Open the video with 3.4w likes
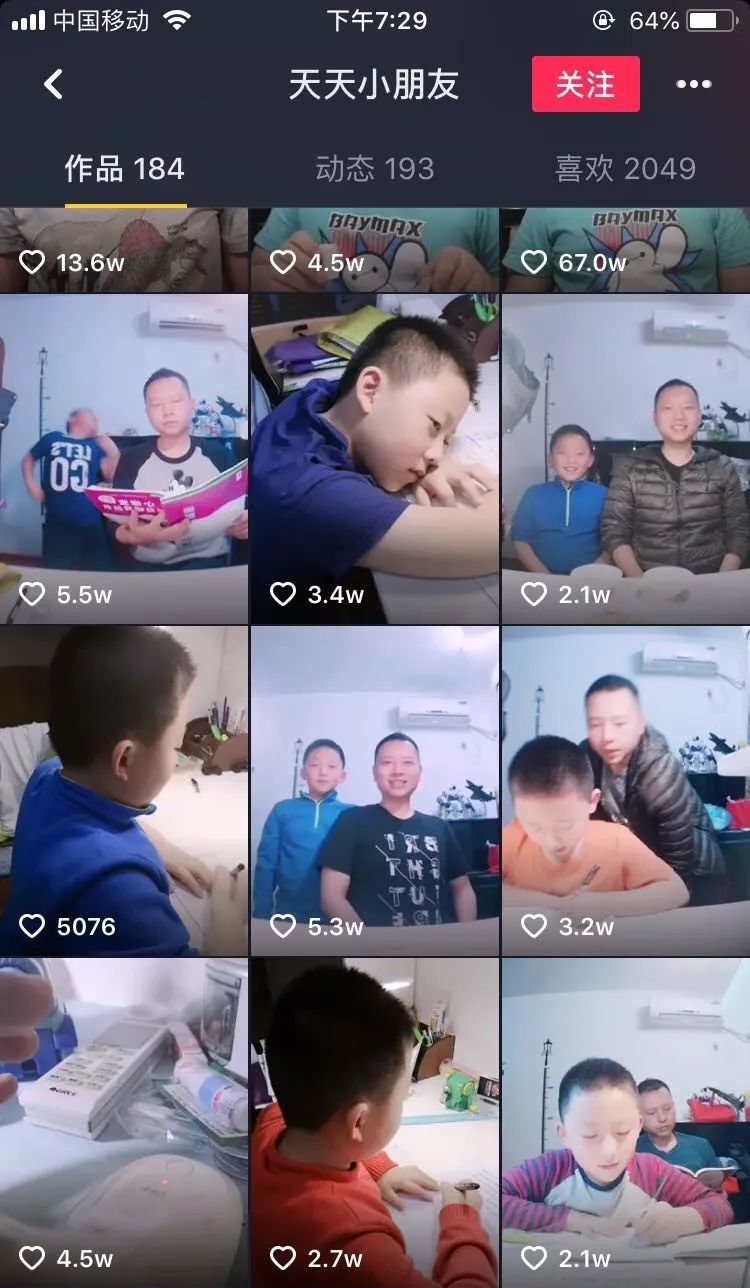The width and height of the screenshot is (750, 1288). [375, 459]
